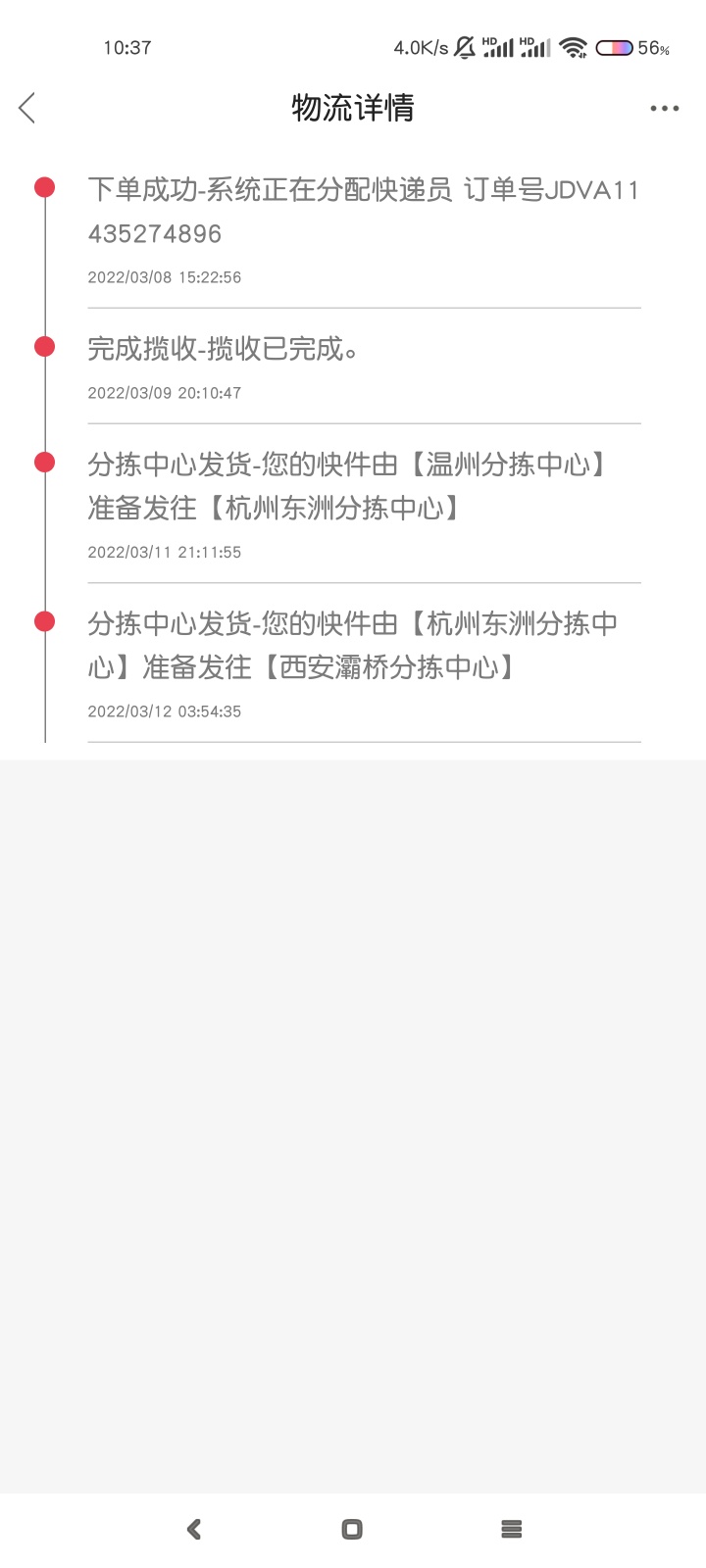The image size is (706, 1568).
Task: Open the three-dot overflow menu
Action: pos(665,109)
